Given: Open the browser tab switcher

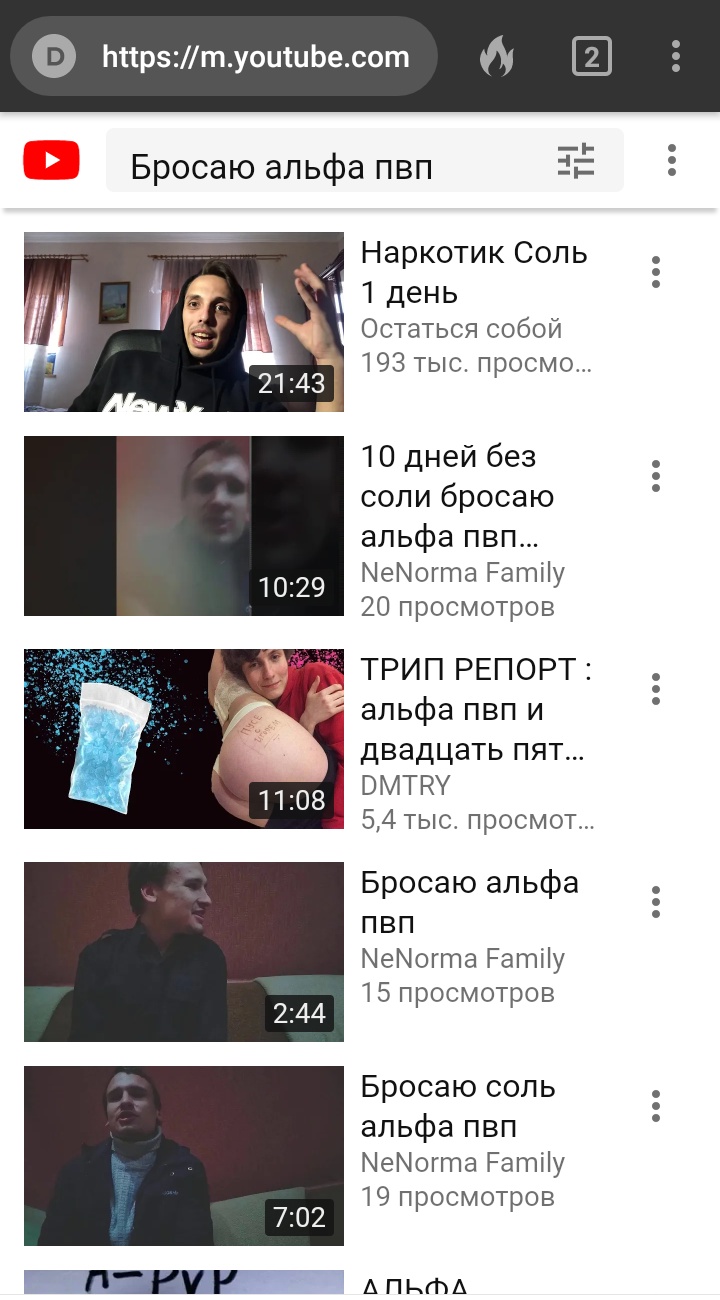Looking at the screenshot, I should point(591,57).
